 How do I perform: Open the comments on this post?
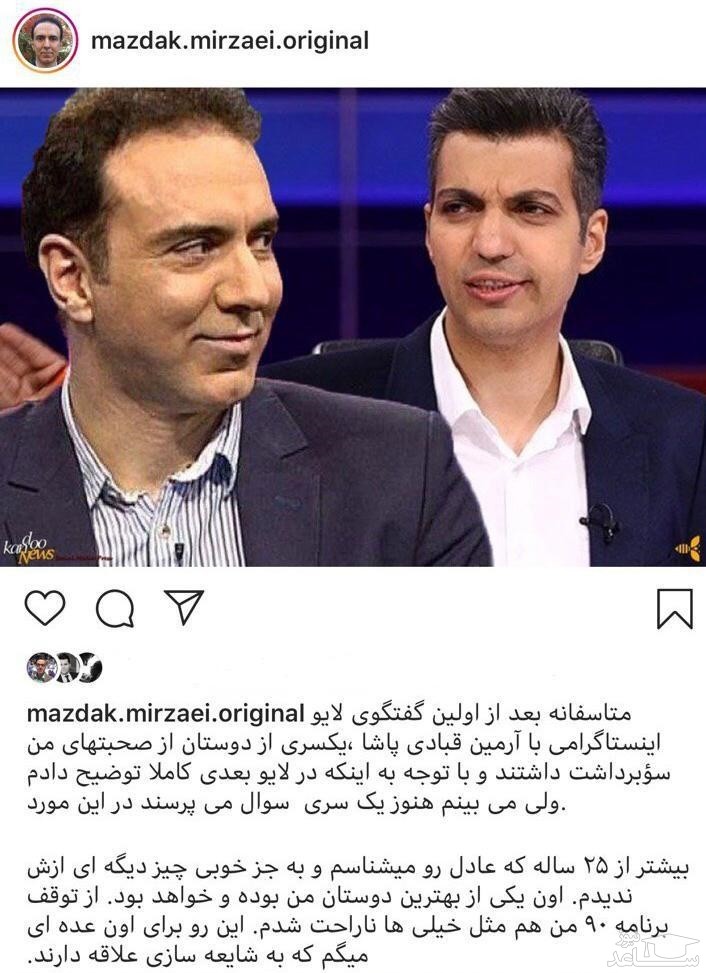coord(115,608)
